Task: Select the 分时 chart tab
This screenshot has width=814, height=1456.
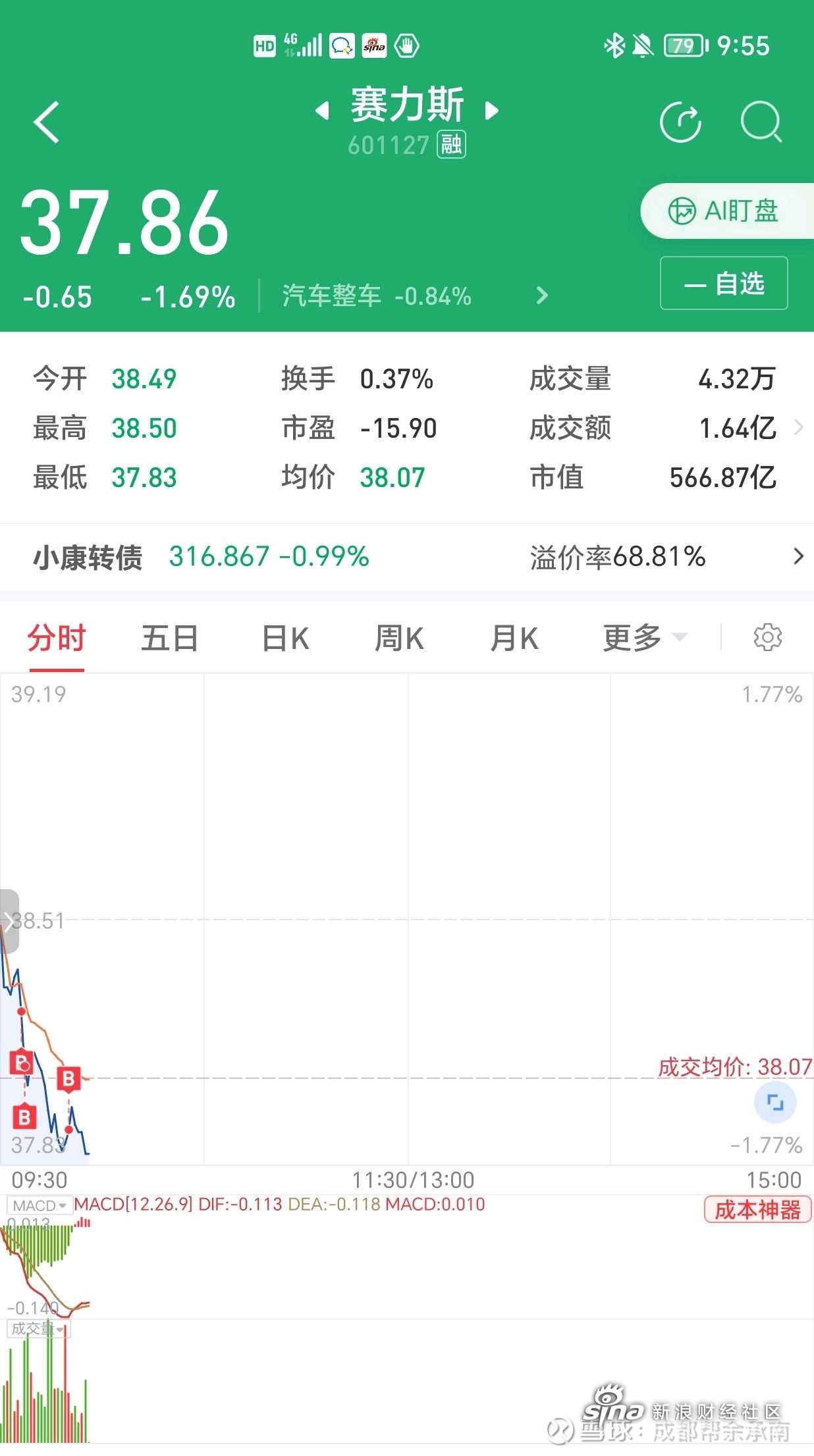Action: 57,638
